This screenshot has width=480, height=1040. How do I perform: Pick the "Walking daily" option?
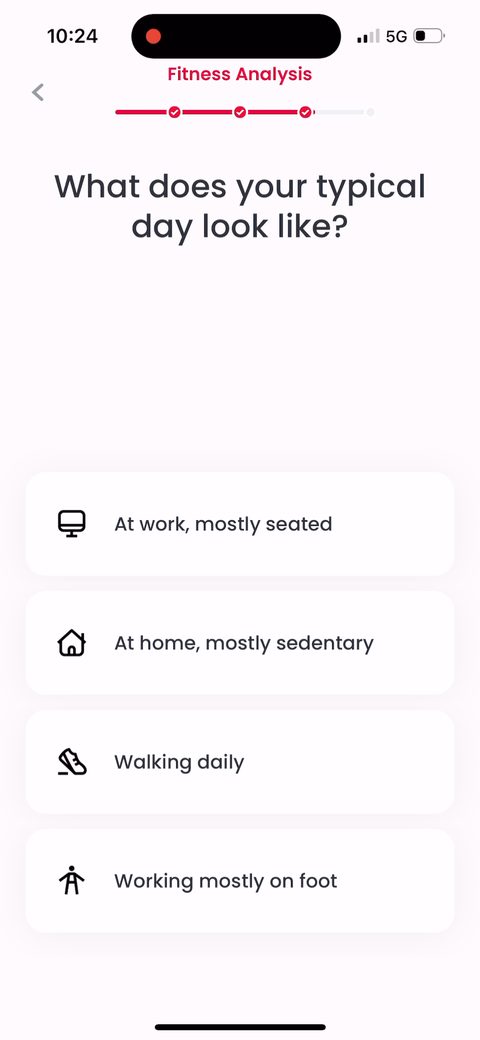pyautogui.click(x=240, y=762)
